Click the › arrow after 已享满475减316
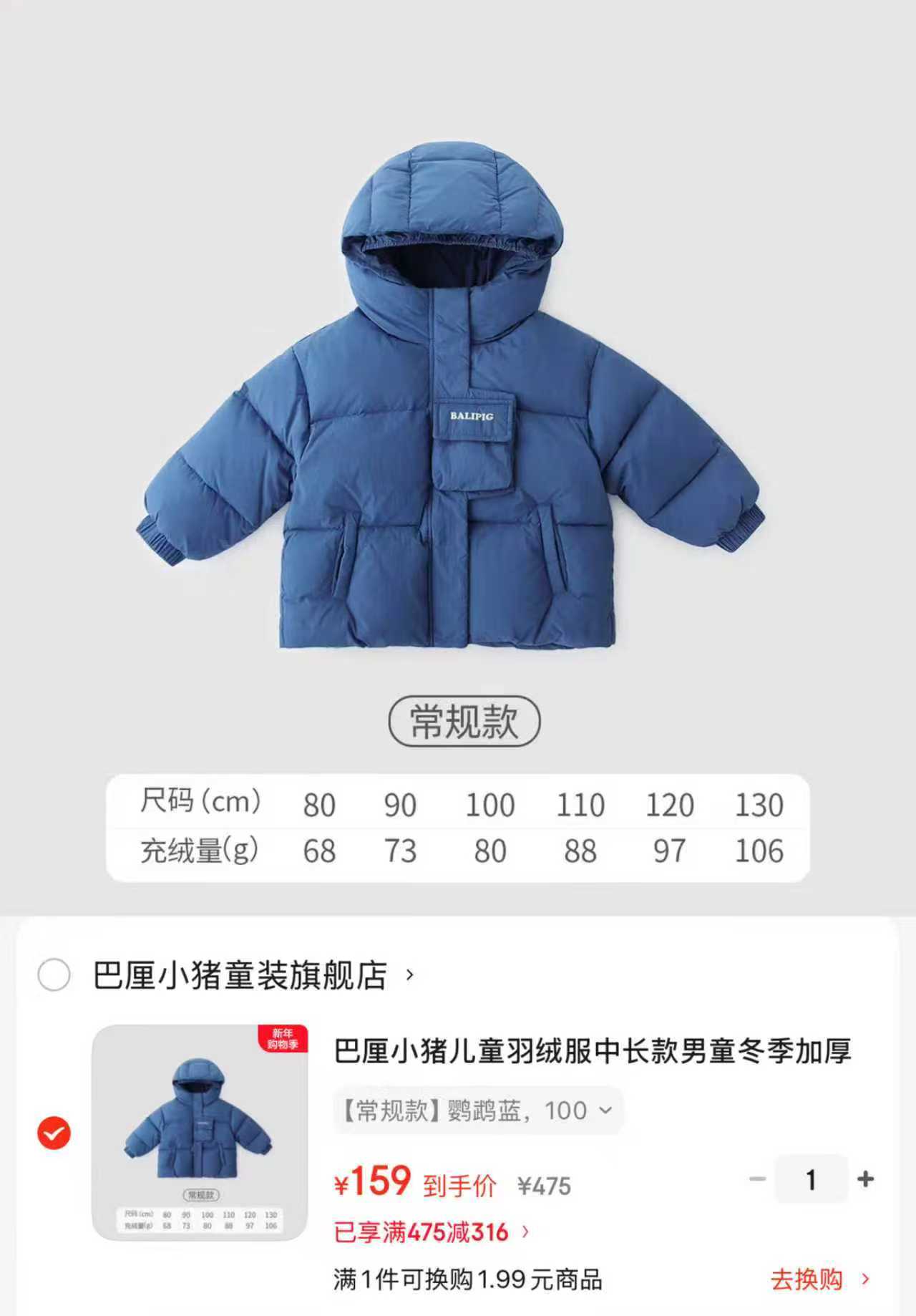The width and height of the screenshot is (916, 1316). pos(526,1232)
